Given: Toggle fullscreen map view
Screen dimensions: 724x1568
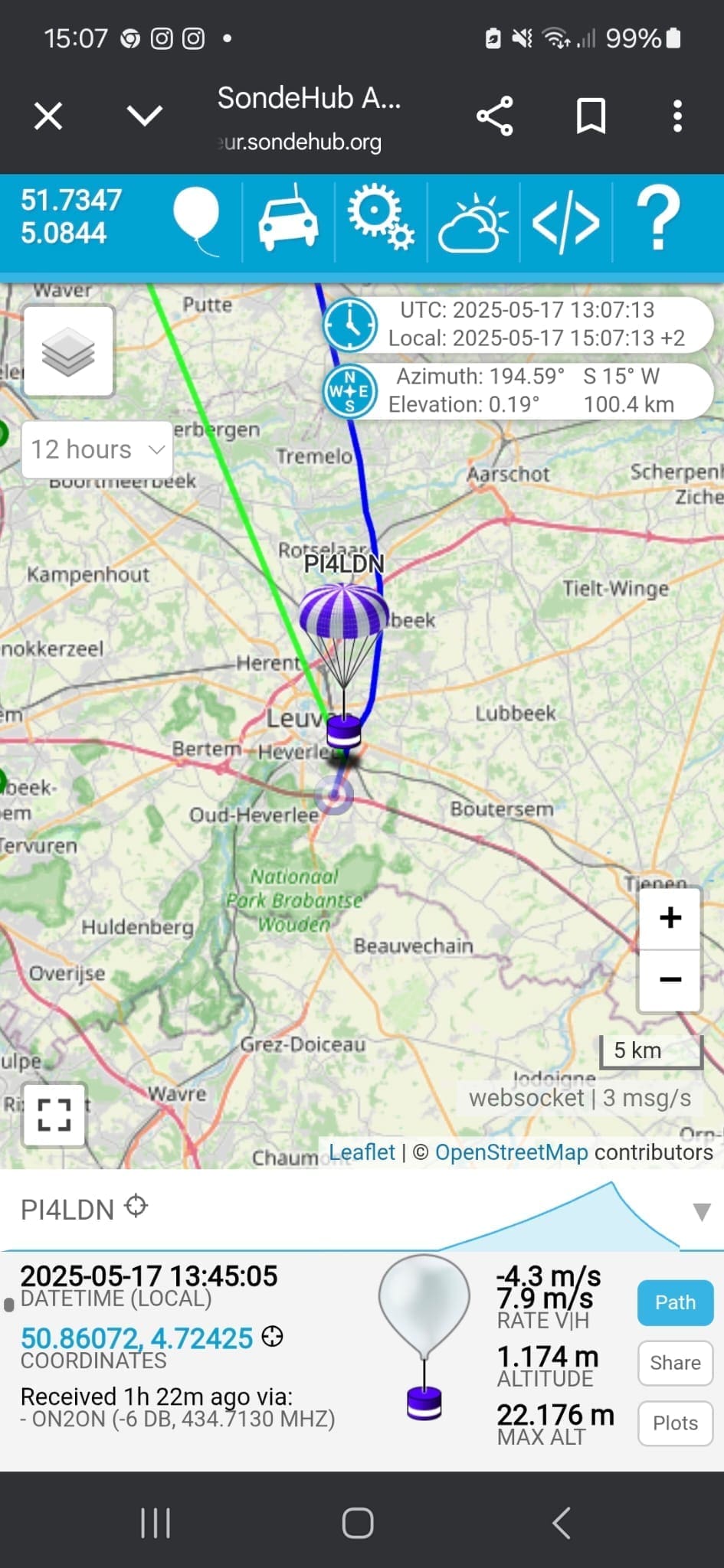Looking at the screenshot, I should pos(54,1114).
